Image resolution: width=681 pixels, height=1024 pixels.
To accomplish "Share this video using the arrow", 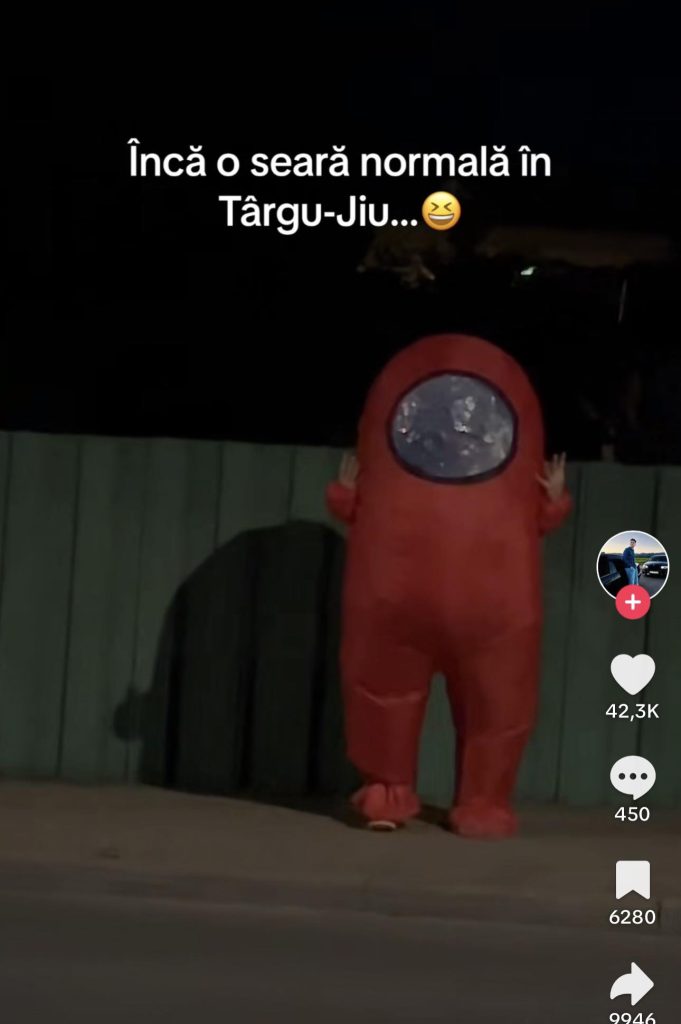I will pyautogui.click(x=632, y=984).
